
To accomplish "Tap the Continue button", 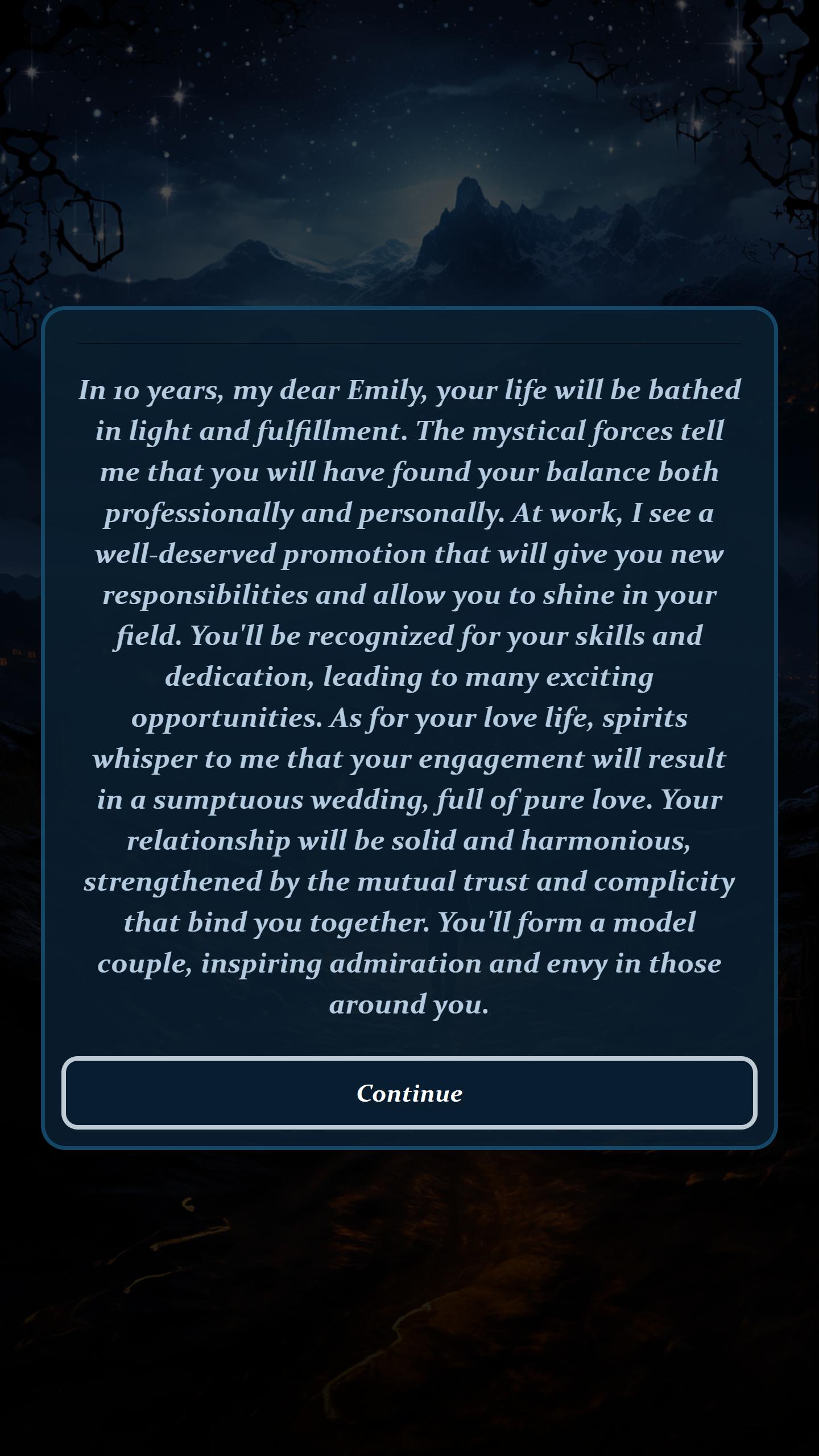I will [409, 1093].
